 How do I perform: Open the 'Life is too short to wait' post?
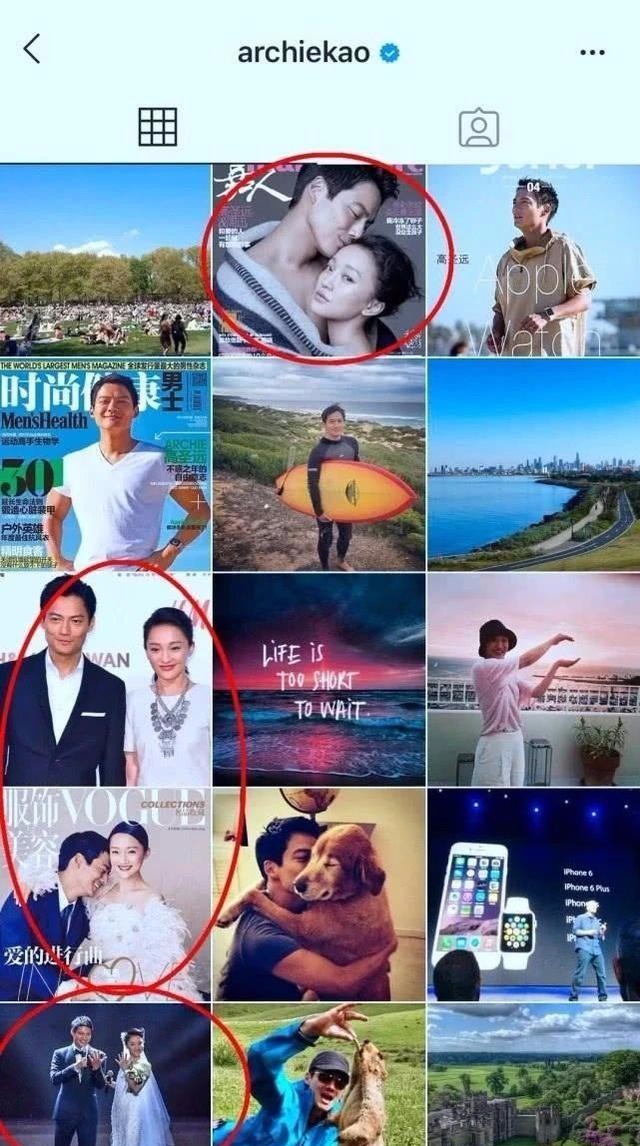tap(319, 680)
